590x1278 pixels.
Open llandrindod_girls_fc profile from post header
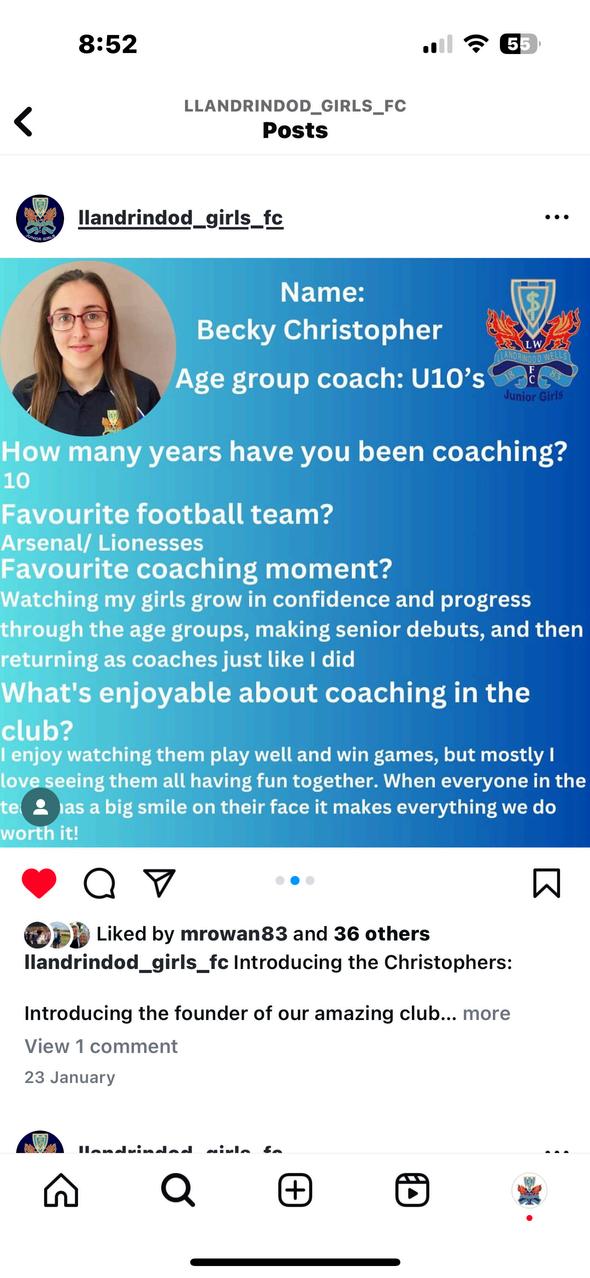181,218
